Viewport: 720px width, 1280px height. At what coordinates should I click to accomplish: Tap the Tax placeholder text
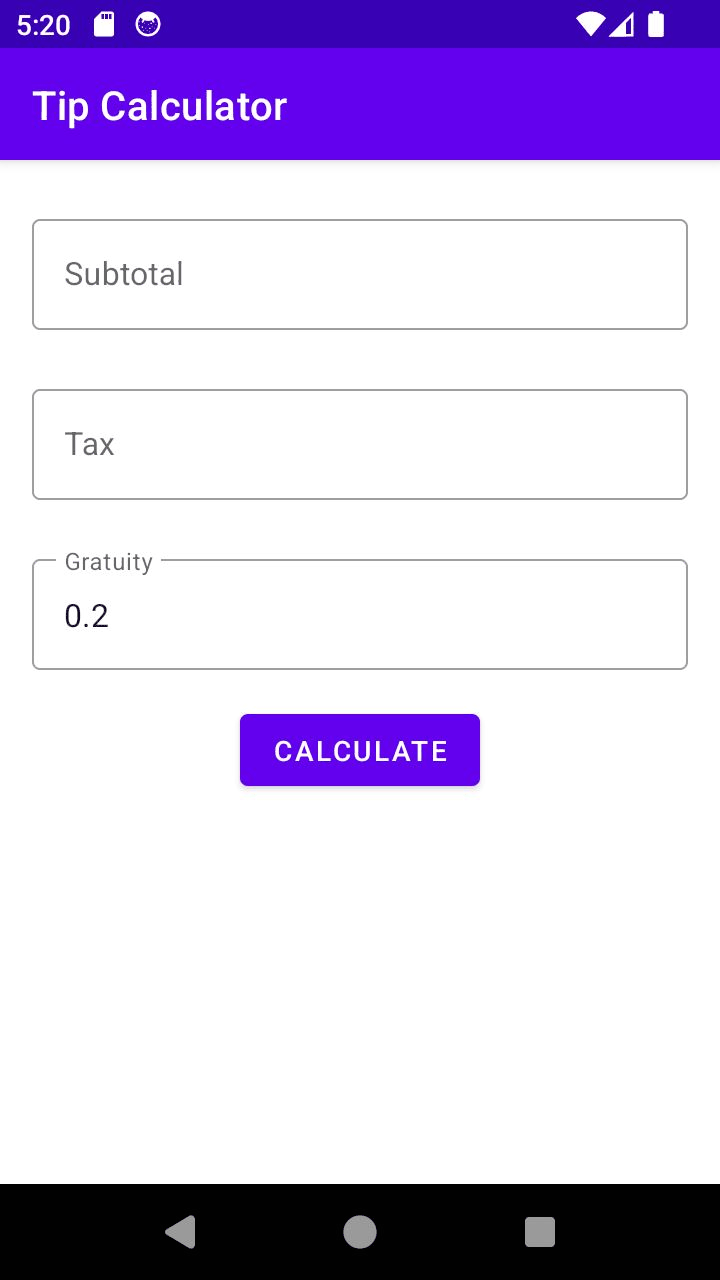click(89, 444)
